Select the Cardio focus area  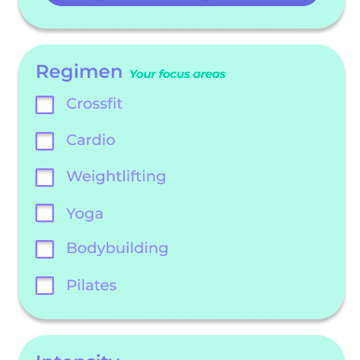pyautogui.click(x=45, y=141)
